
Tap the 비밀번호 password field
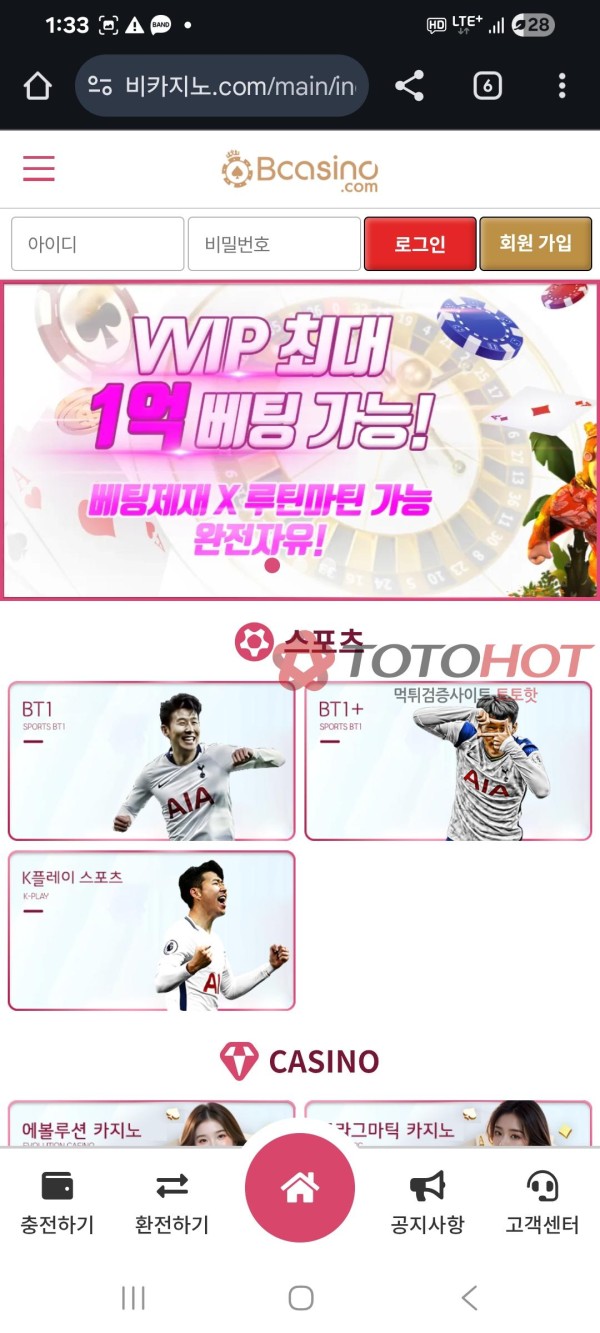coord(274,244)
